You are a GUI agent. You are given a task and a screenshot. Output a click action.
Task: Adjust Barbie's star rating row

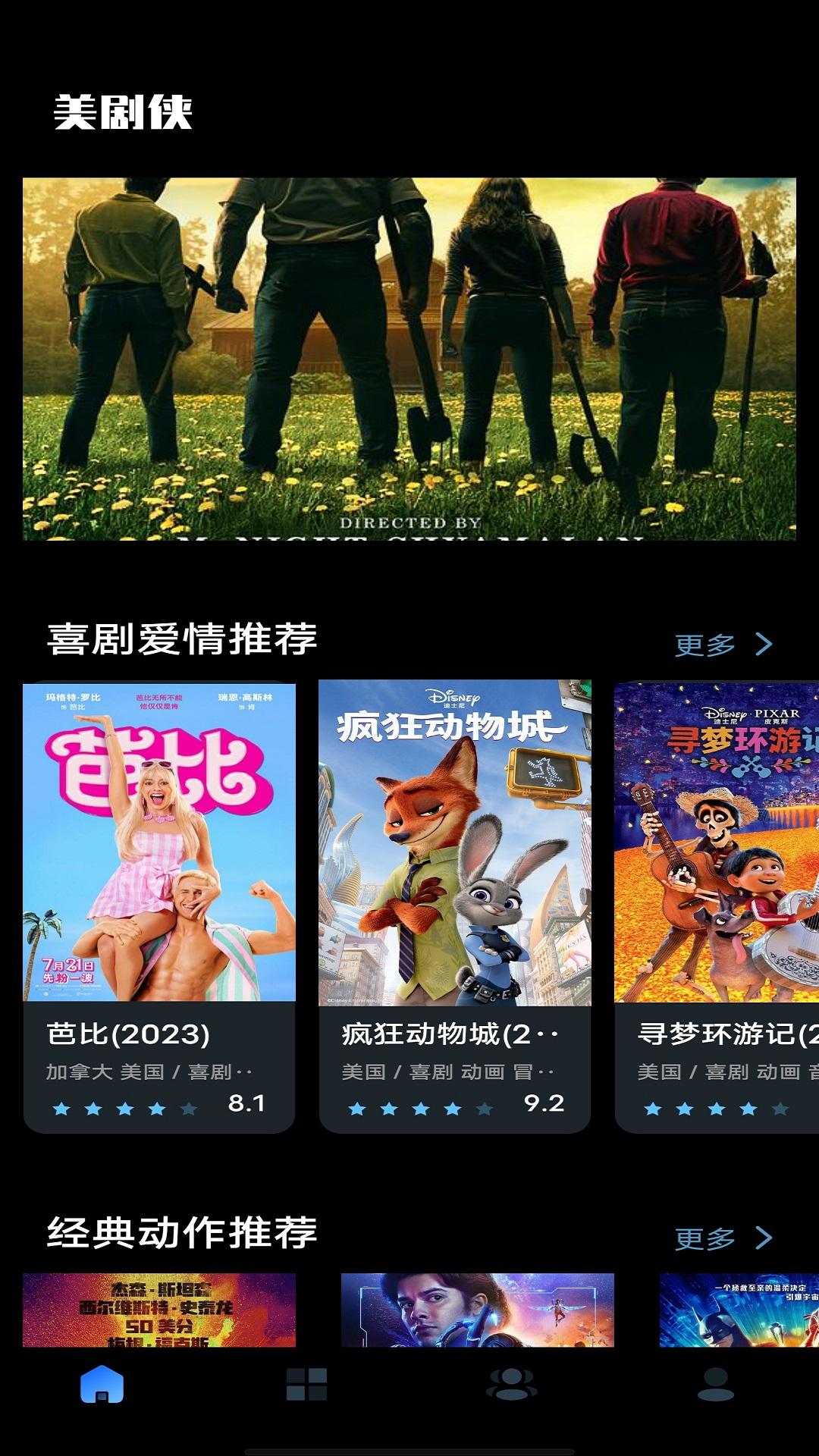point(124,1110)
